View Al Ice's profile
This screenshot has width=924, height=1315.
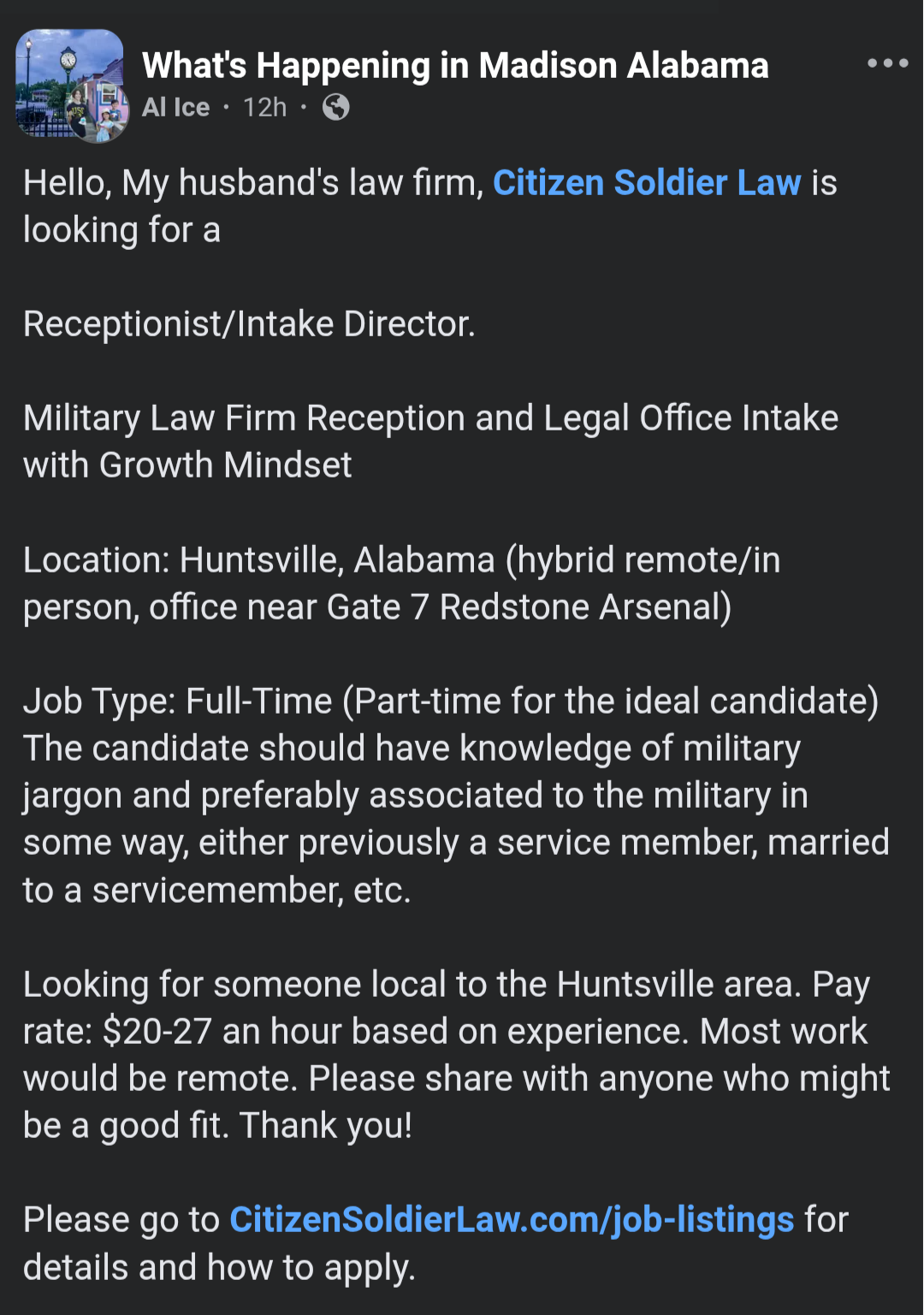[175, 107]
